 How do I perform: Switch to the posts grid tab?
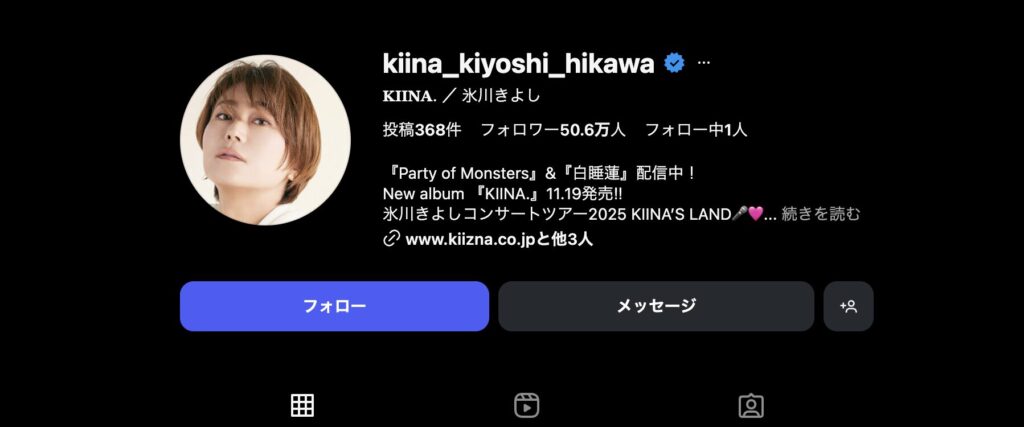(x=302, y=405)
